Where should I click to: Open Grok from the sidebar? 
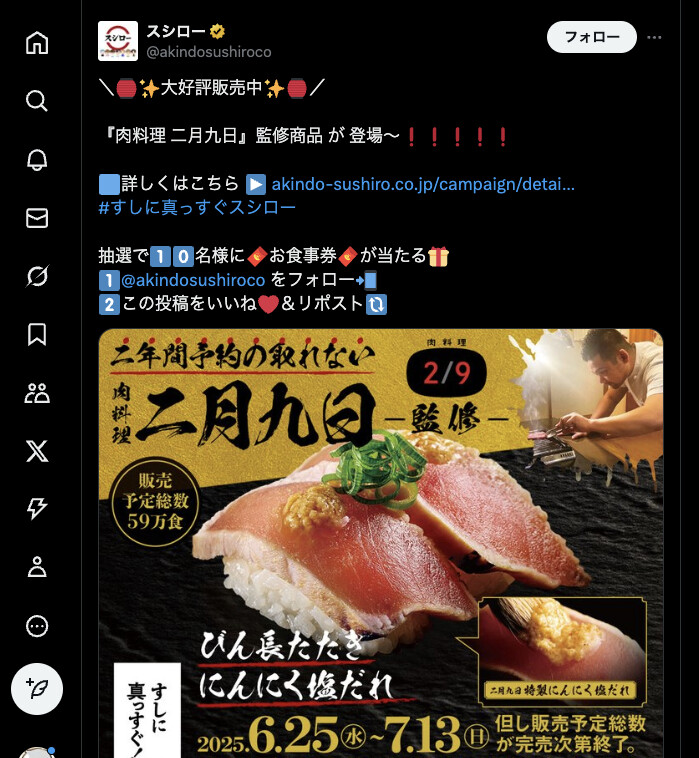coord(37,276)
